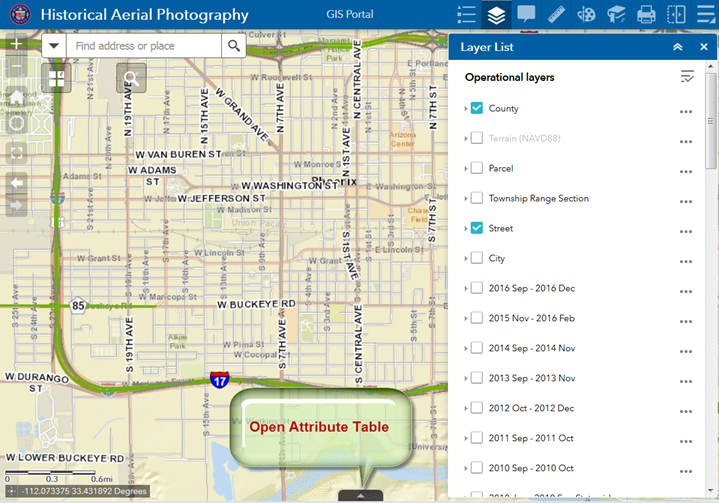This screenshot has height=503, width=719.
Task: Close the Layer List panel
Action: [702, 46]
